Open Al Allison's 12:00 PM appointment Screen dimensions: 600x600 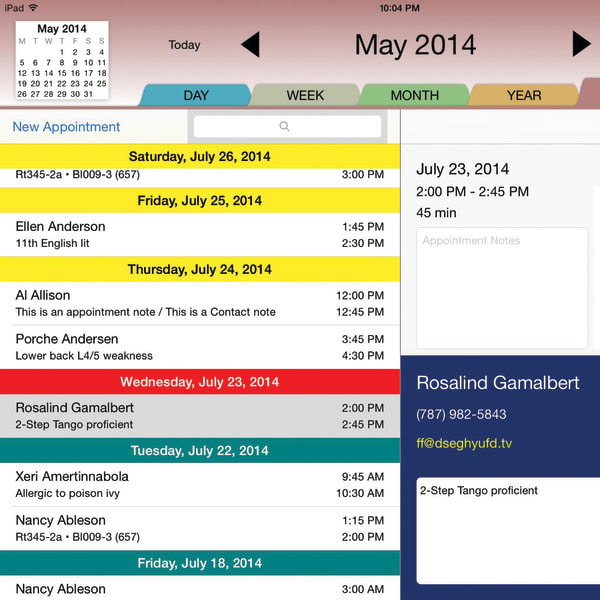coord(200,303)
